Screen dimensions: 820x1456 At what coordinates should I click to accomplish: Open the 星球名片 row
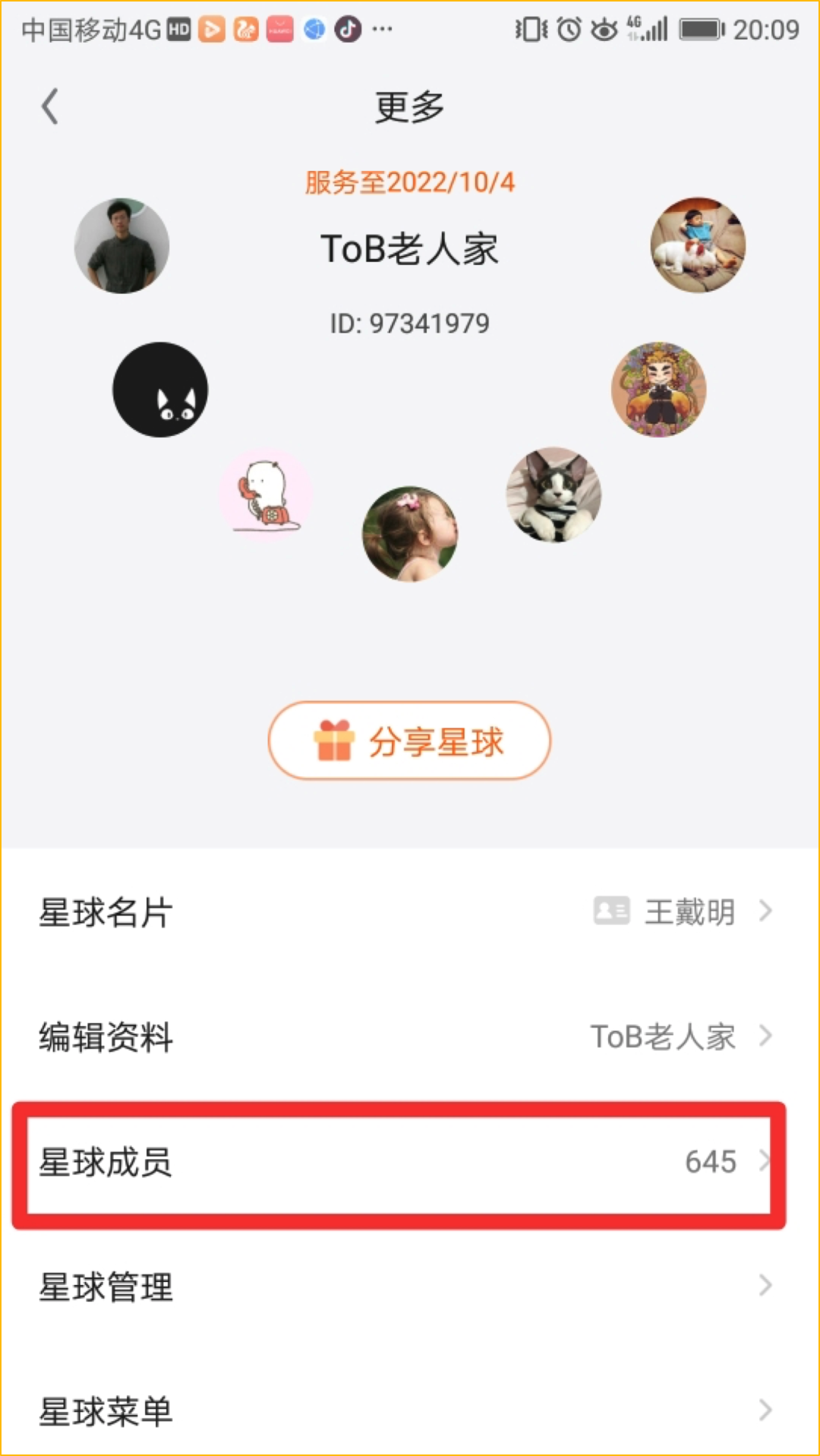pos(409,911)
